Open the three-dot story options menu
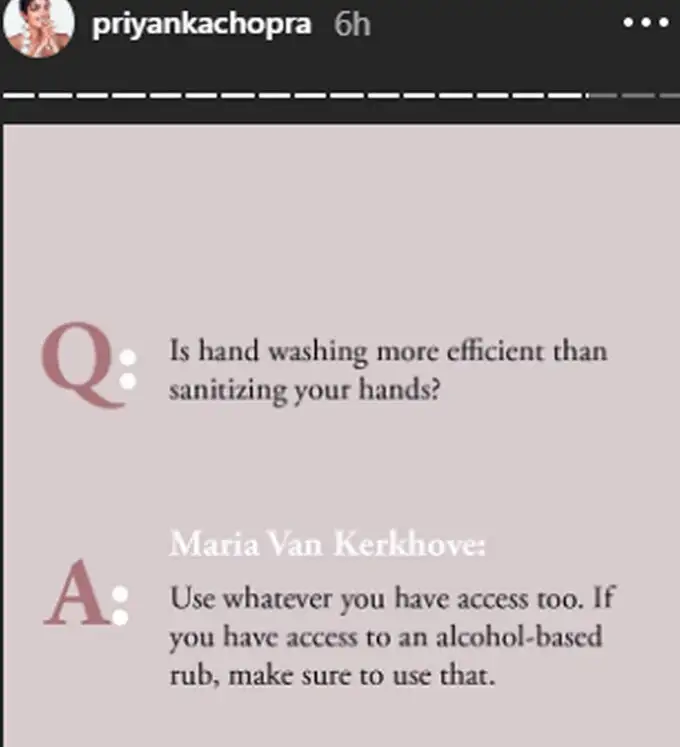The image size is (680, 747). coord(644,23)
